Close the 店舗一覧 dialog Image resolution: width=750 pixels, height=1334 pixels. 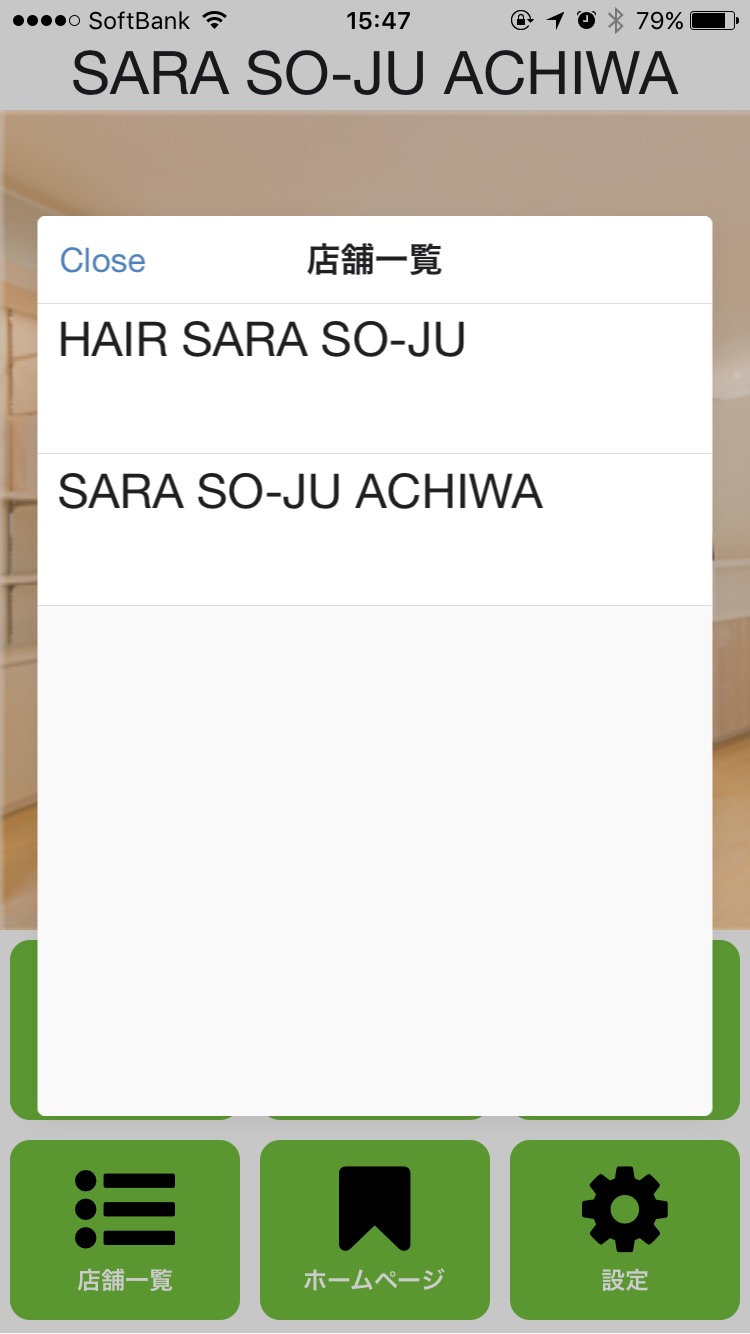[102, 260]
